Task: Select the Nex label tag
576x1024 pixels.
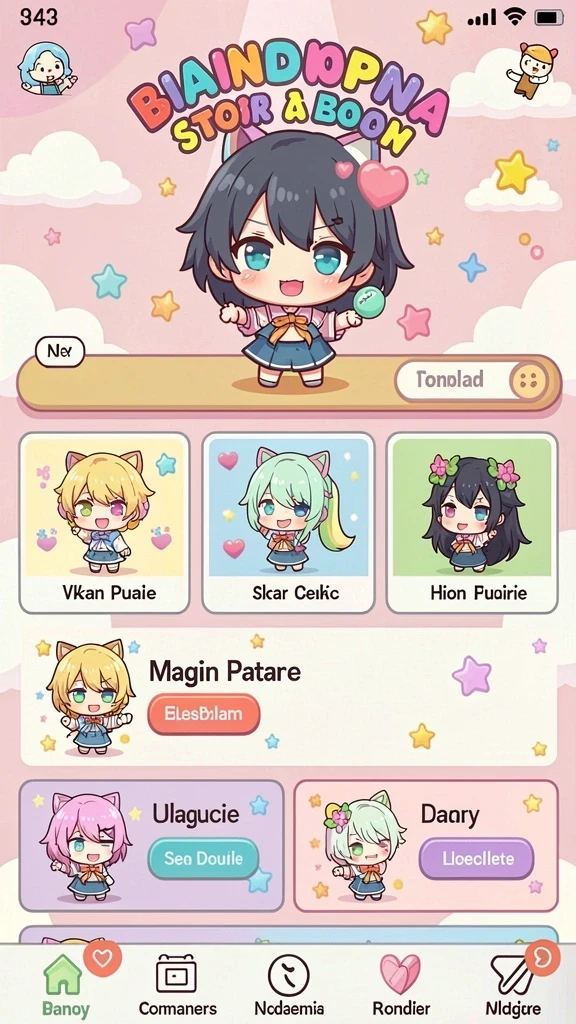Action: coord(59,353)
